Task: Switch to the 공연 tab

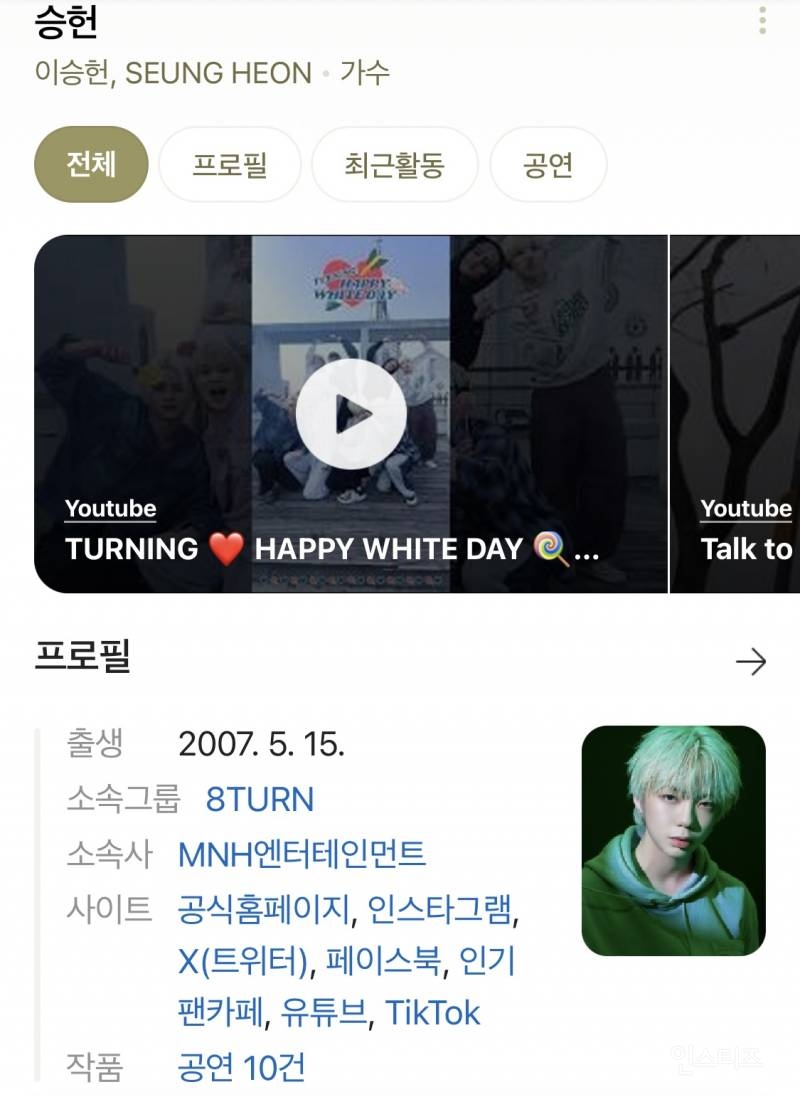Action: [x=548, y=164]
